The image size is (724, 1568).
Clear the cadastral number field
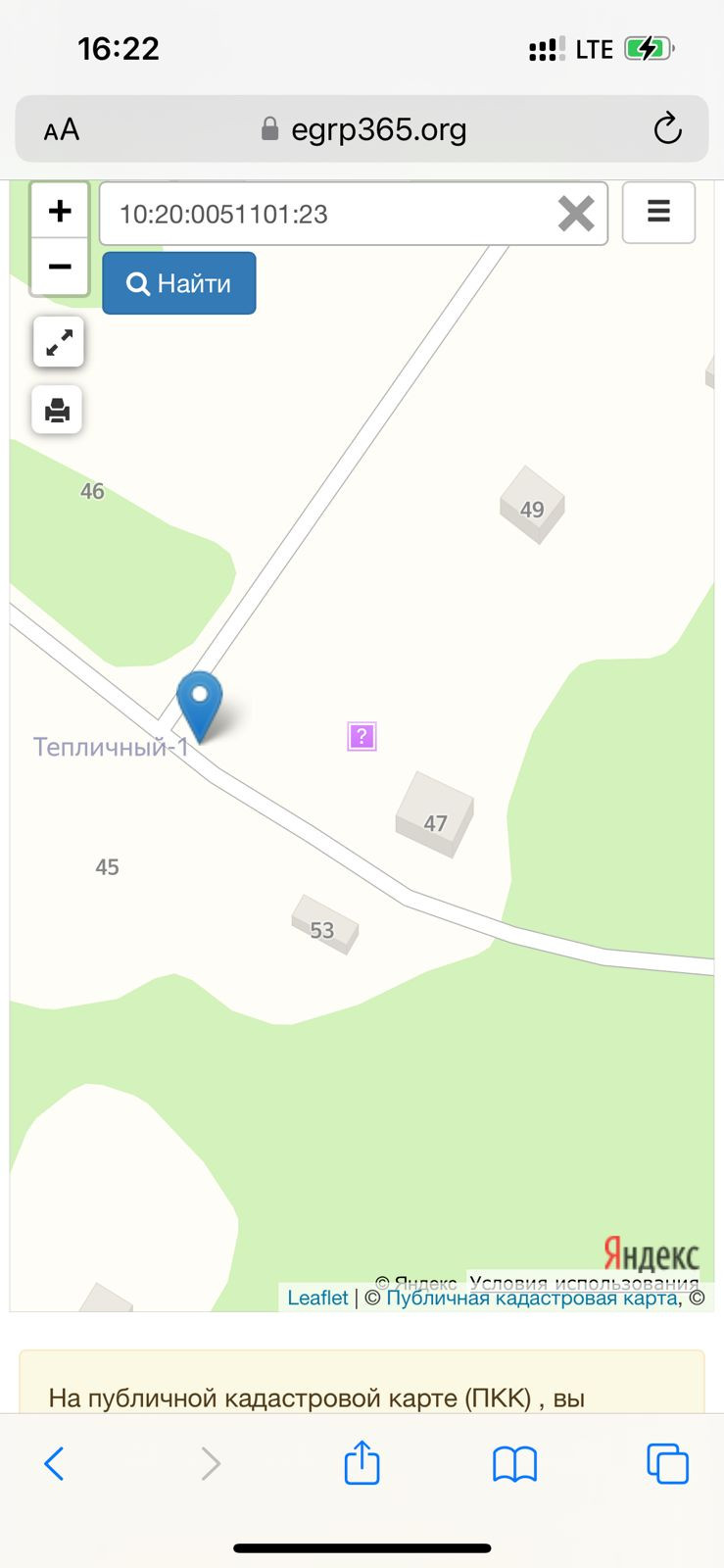click(576, 214)
